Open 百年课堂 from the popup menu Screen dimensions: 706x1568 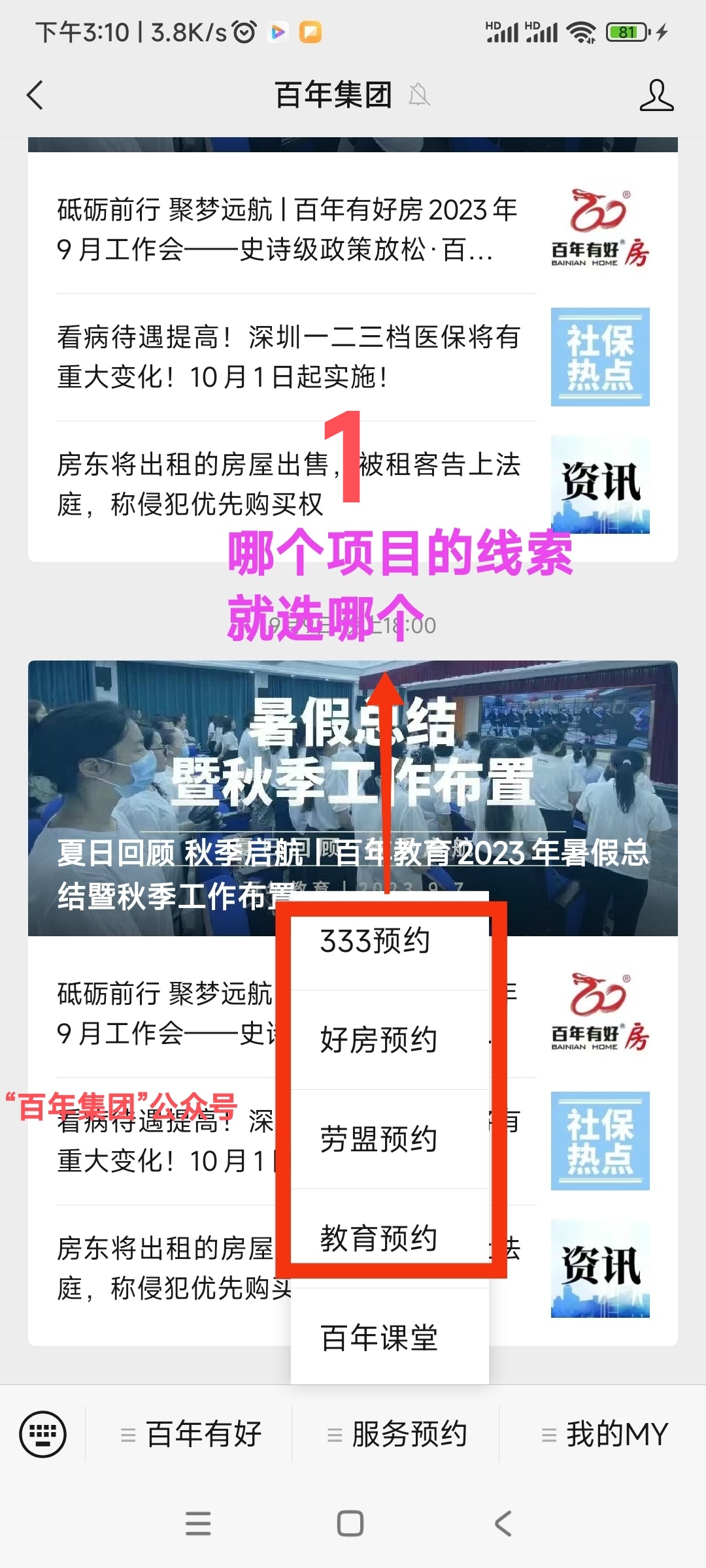point(390,1337)
